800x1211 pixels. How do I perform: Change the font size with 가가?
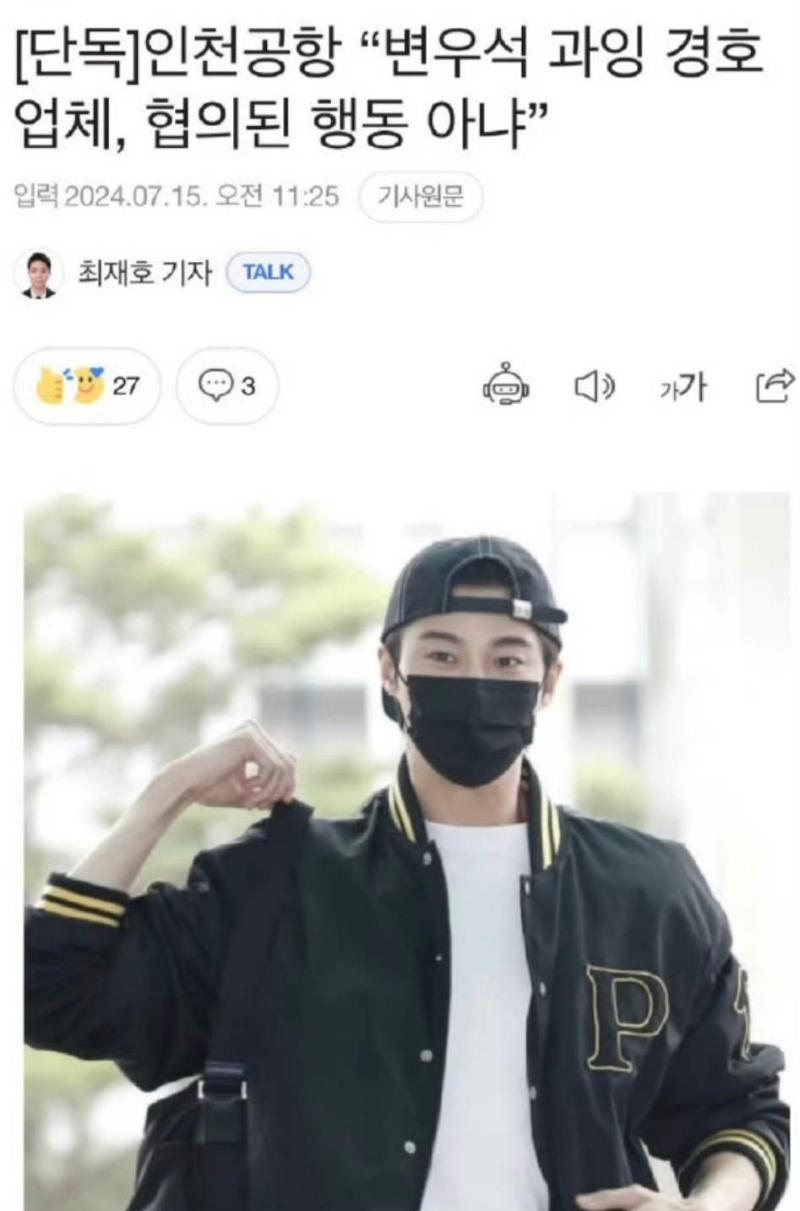[x=682, y=386]
